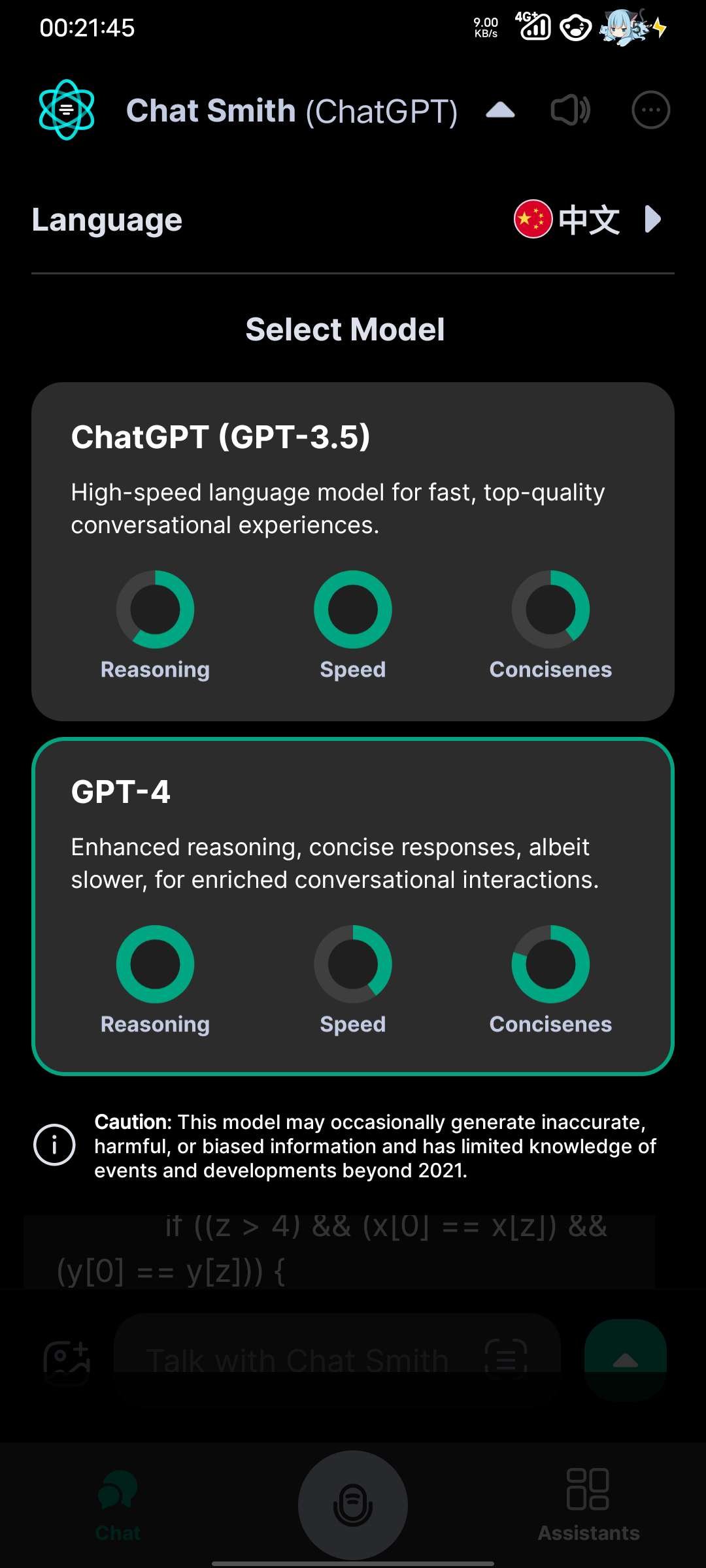706x1568 pixels.
Task: Open the three-dot more options menu
Action: [x=650, y=110]
